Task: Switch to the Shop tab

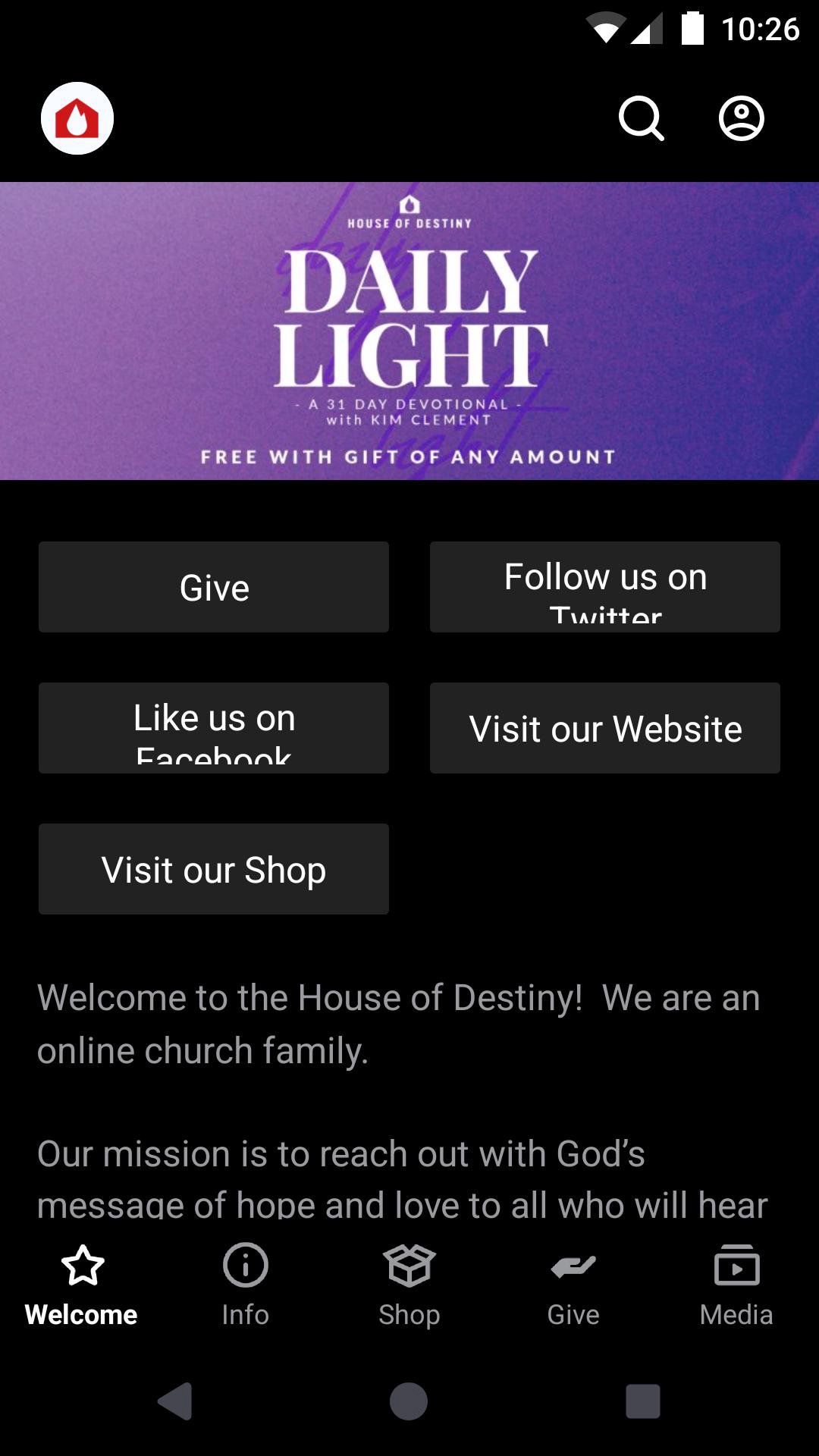Action: 409,1283
